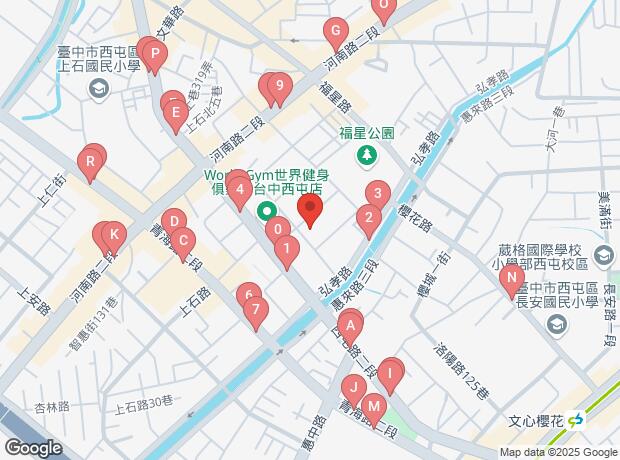Select map marker P
This screenshot has height=460, width=620.
[155, 53]
